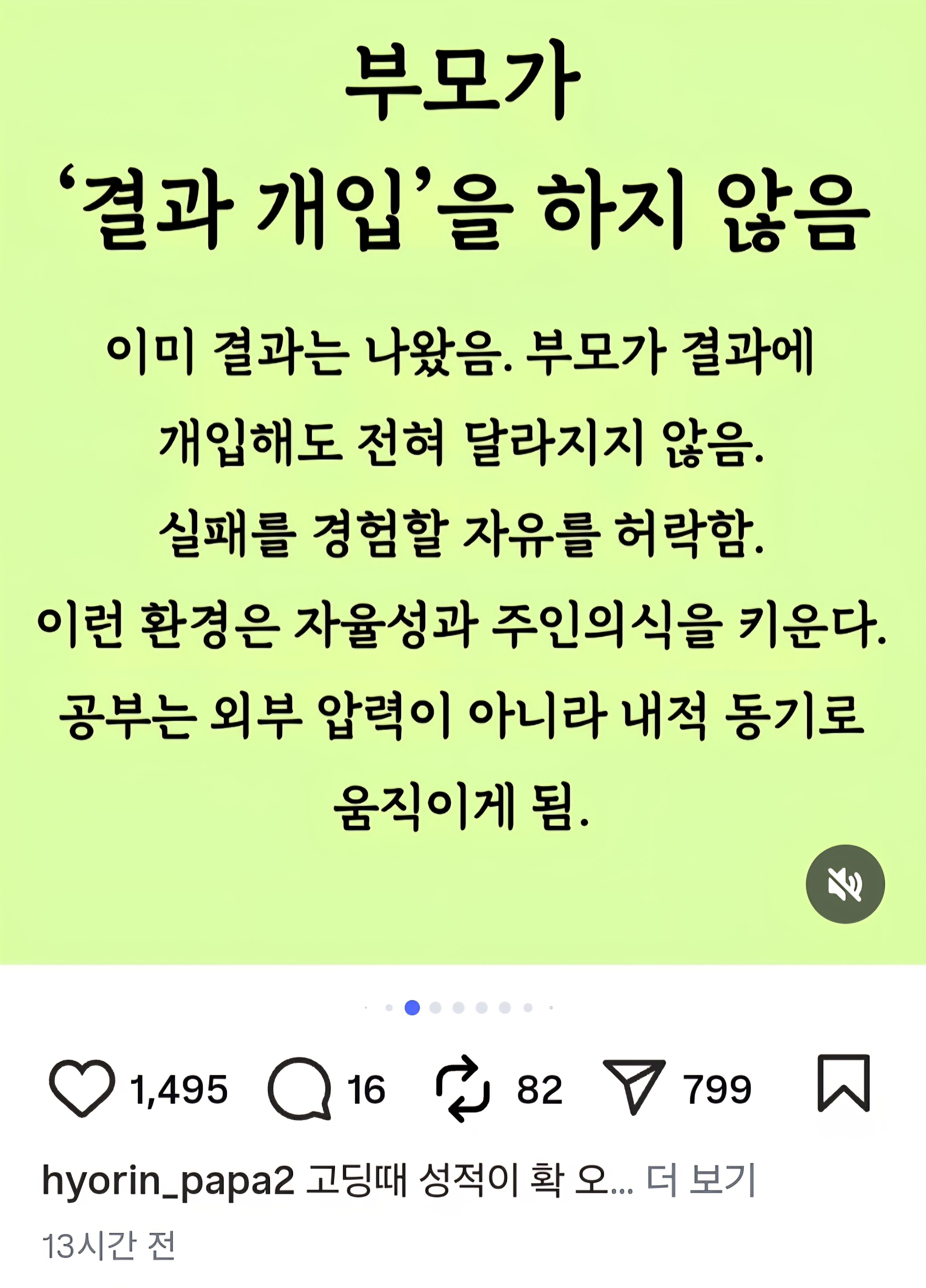This screenshot has height=1288, width=926.
Task: Share the post via send icon
Action: (634, 1086)
